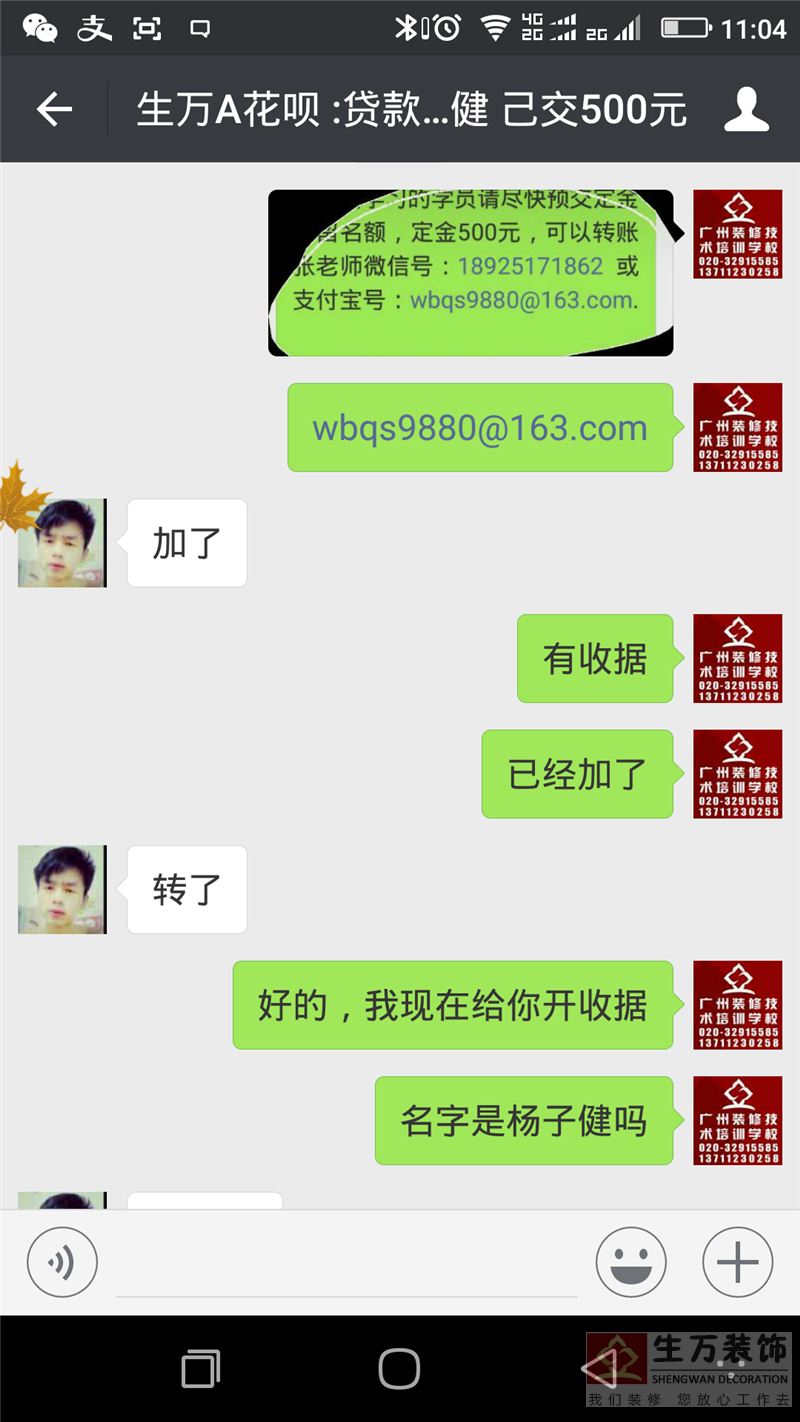Open contact avatar beside 加了 message
The height and width of the screenshot is (1422, 800).
(62, 543)
